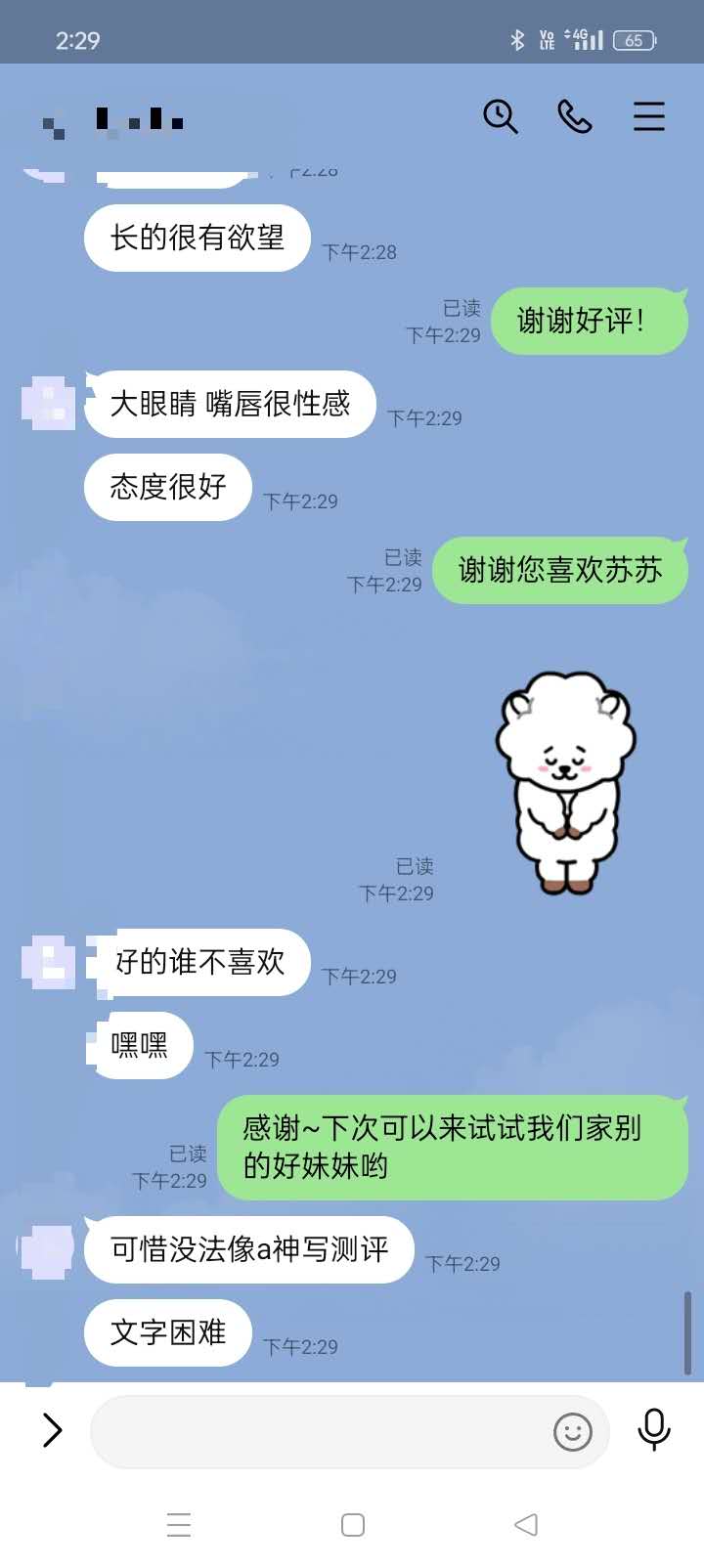Open sender's avatar beside 可惜没法像a神写测评
This screenshot has width=704, height=1568.
tap(47, 1249)
